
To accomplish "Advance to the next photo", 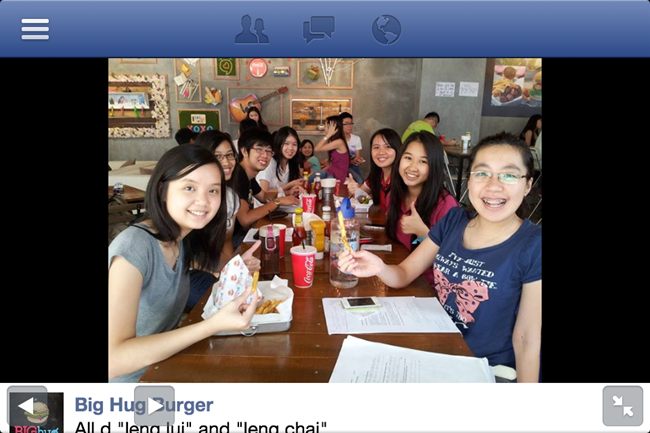I will 154,405.
